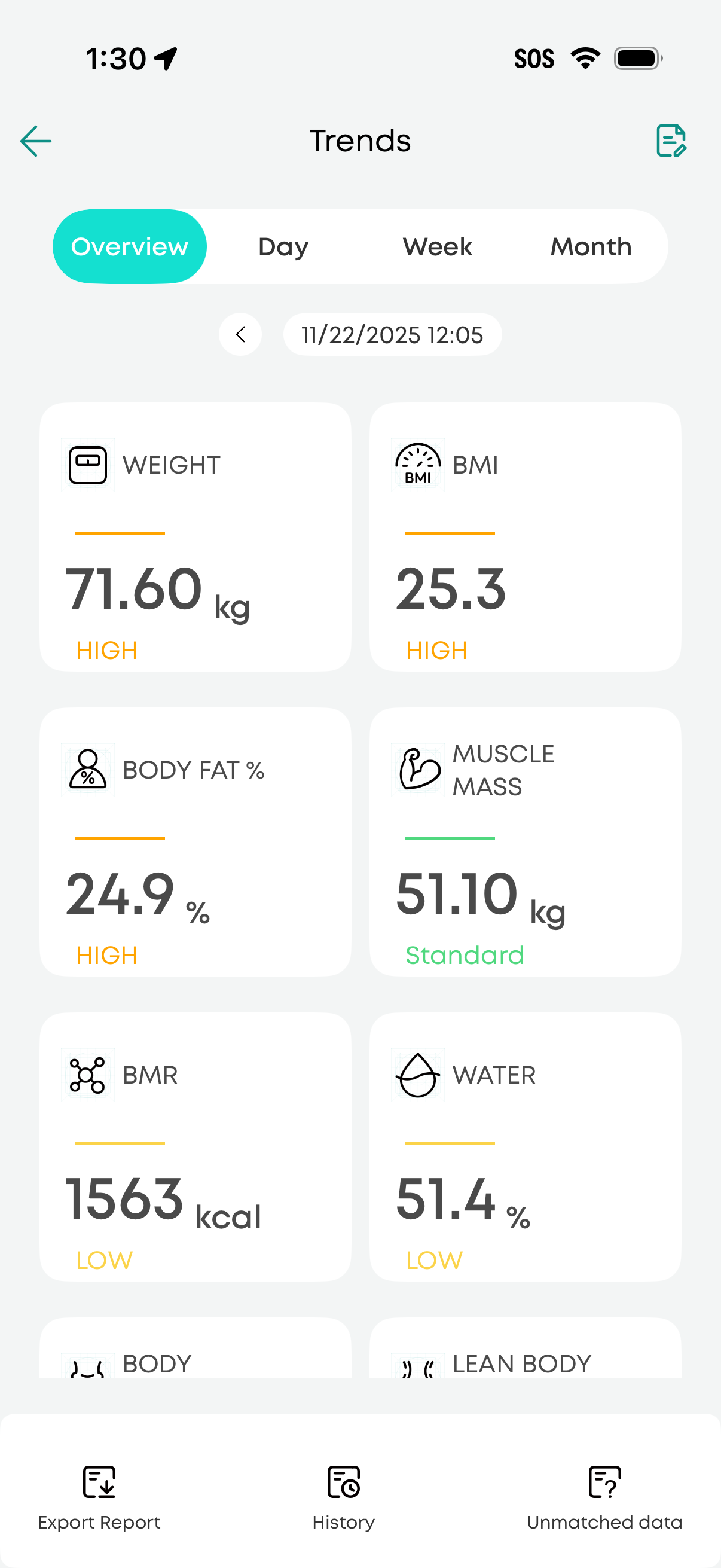Screen dimensions: 721x1568
Task: Click the flexed arm Muscle Mass icon
Action: coord(417,769)
